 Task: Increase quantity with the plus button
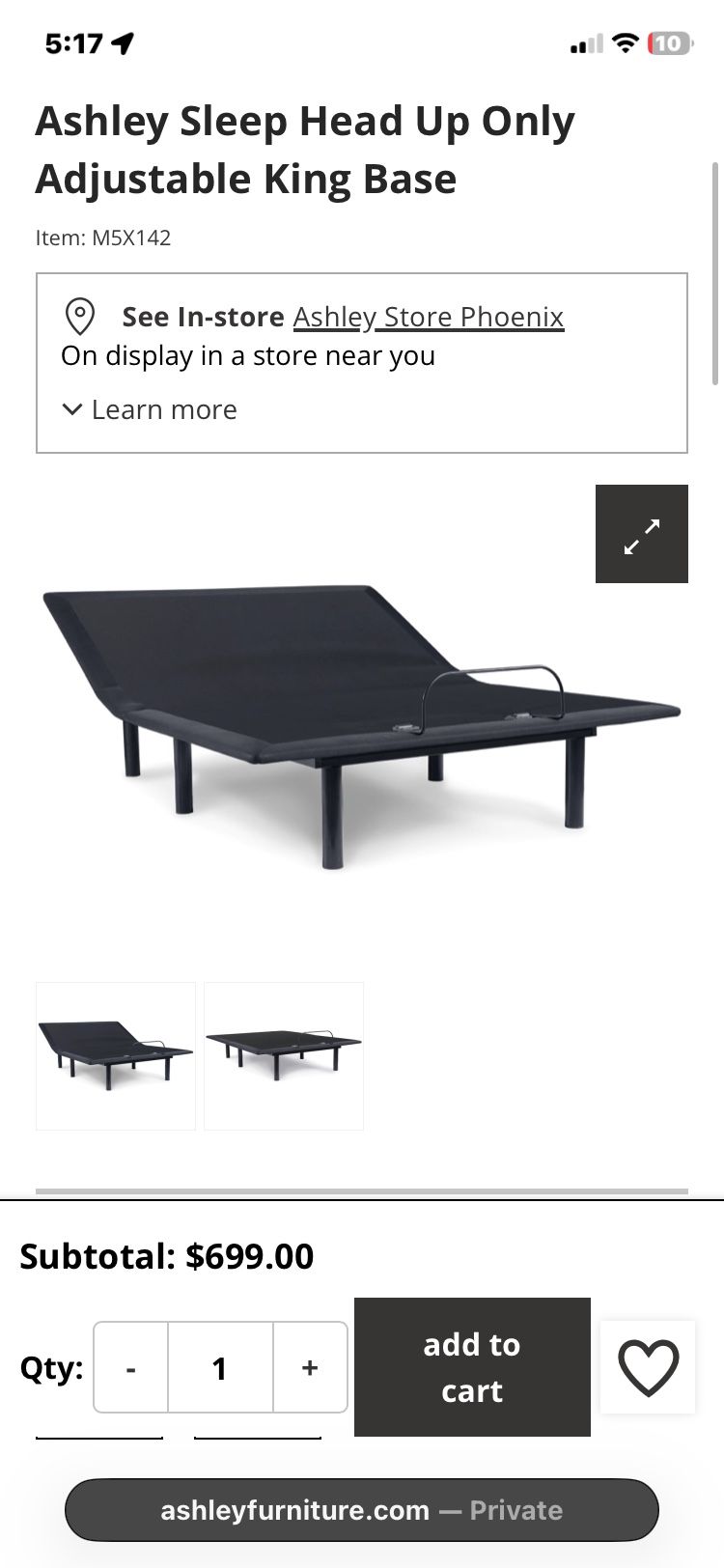click(x=310, y=1367)
